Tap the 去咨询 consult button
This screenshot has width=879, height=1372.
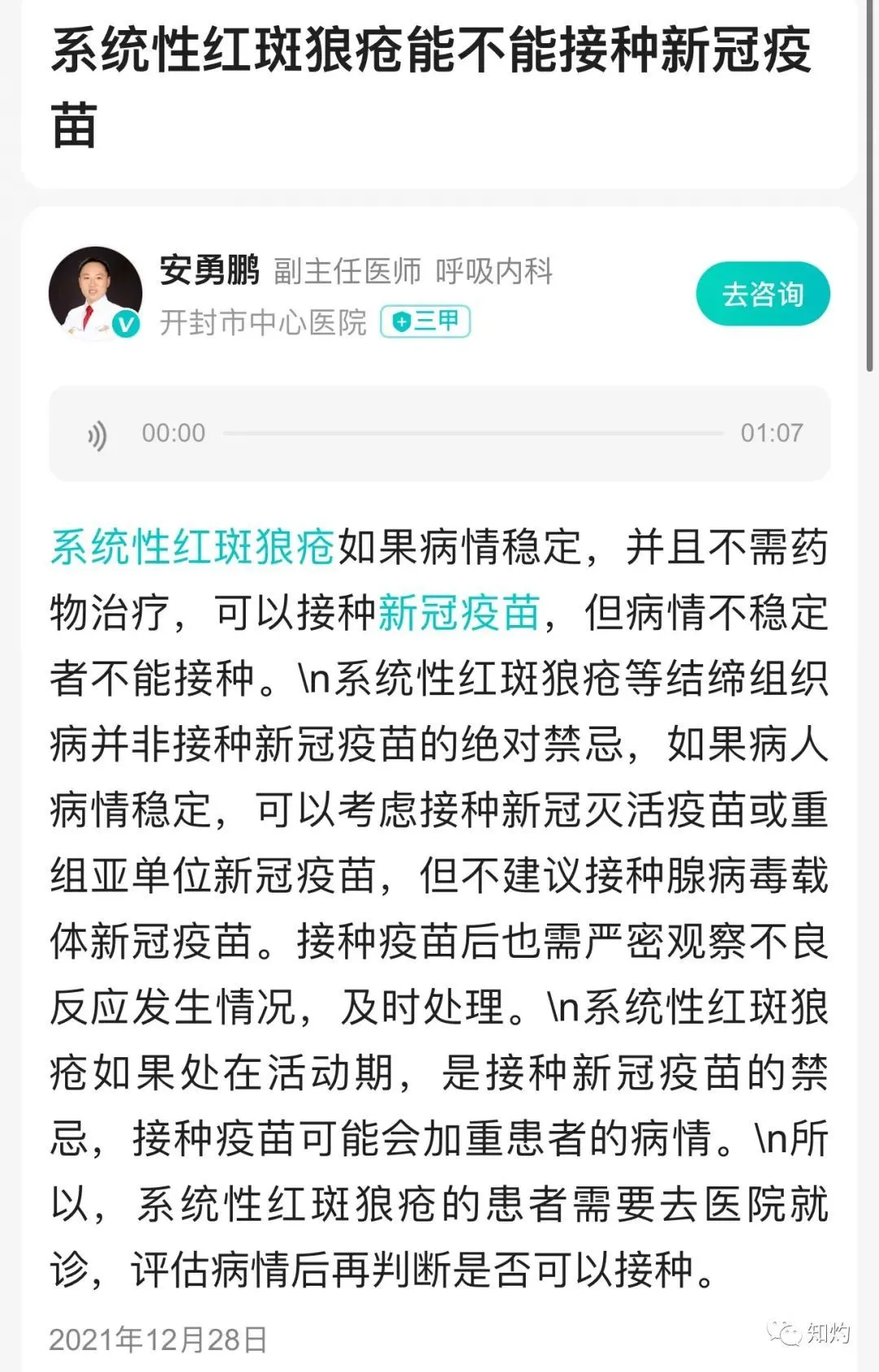point(763,295)
